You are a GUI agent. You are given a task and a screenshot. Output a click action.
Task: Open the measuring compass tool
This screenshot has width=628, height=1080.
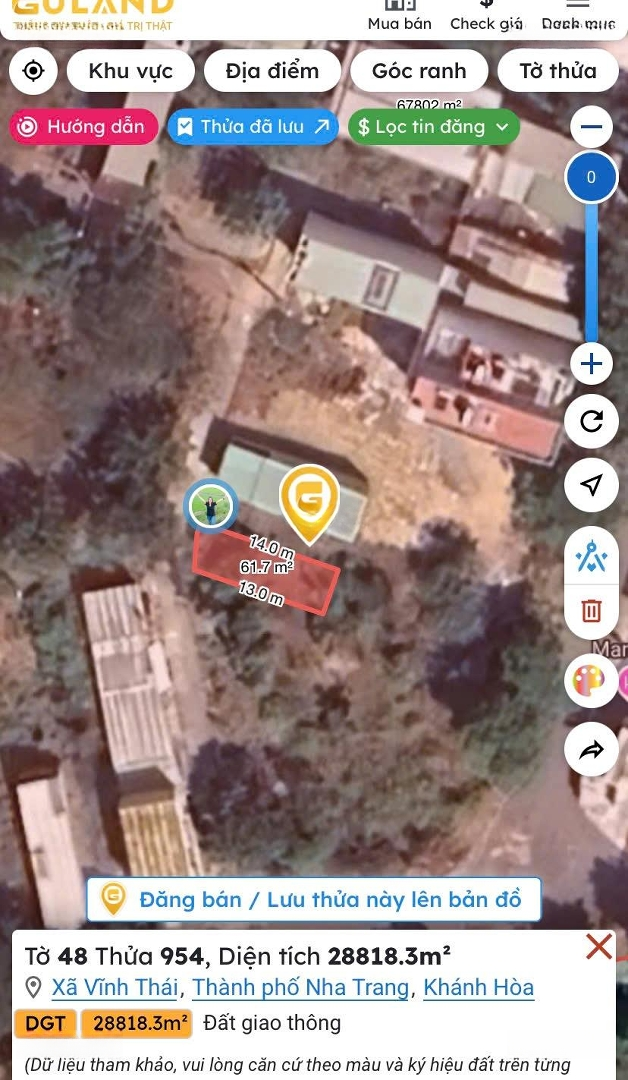[591, 557]
